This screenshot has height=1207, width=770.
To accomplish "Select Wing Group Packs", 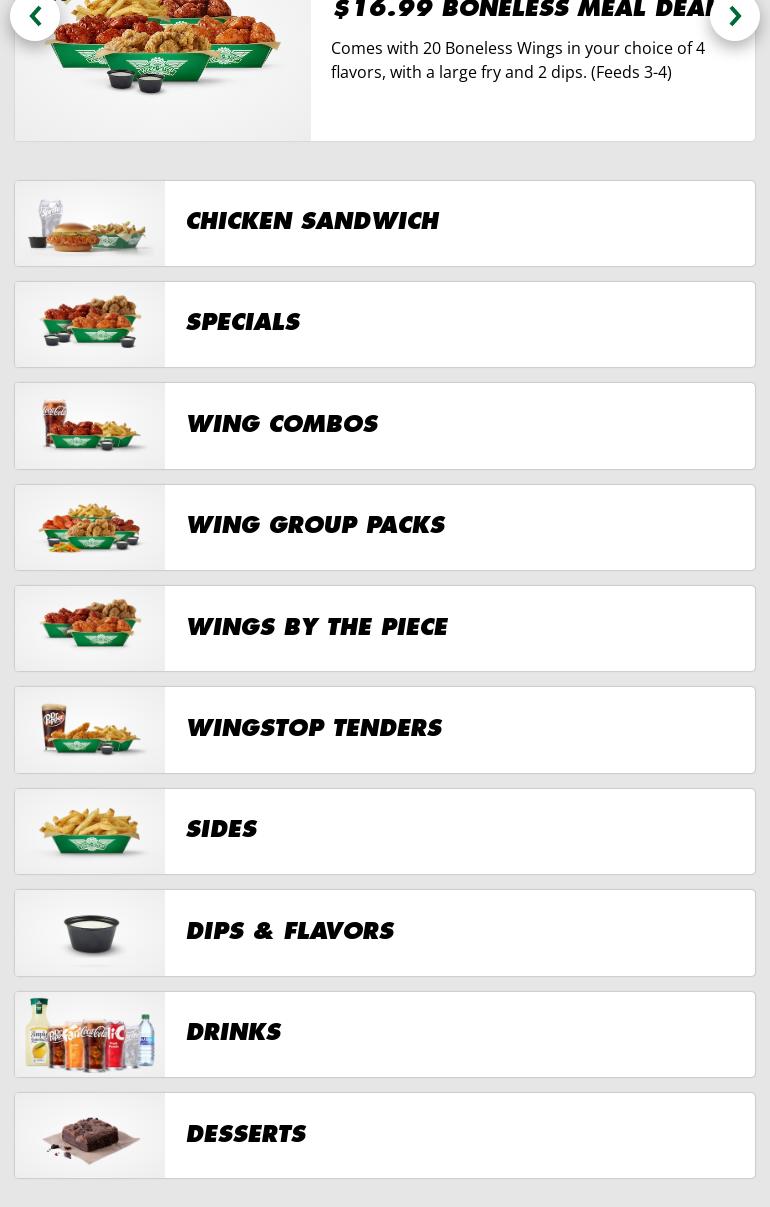I will click(x=385, y=527).
